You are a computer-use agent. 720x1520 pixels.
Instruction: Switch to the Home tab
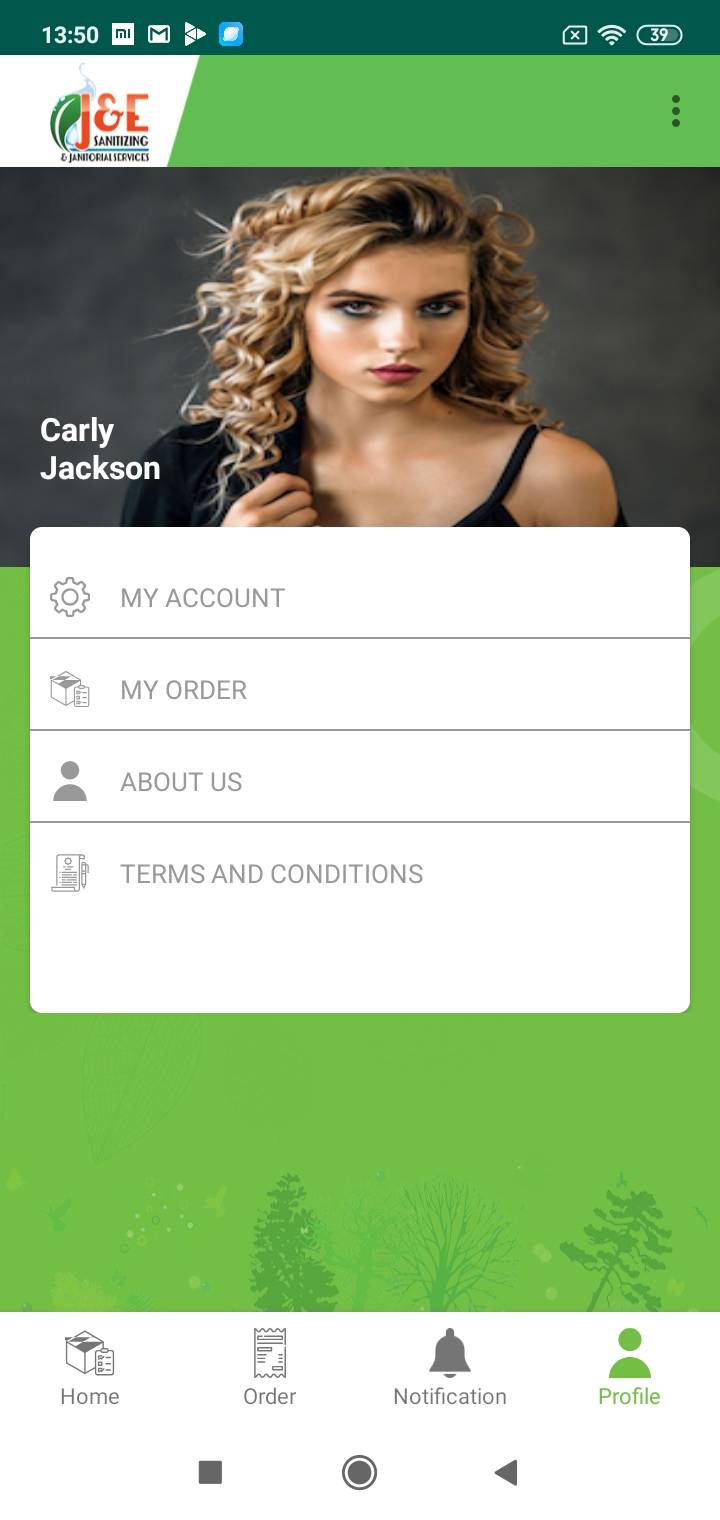coord(90,1368)
